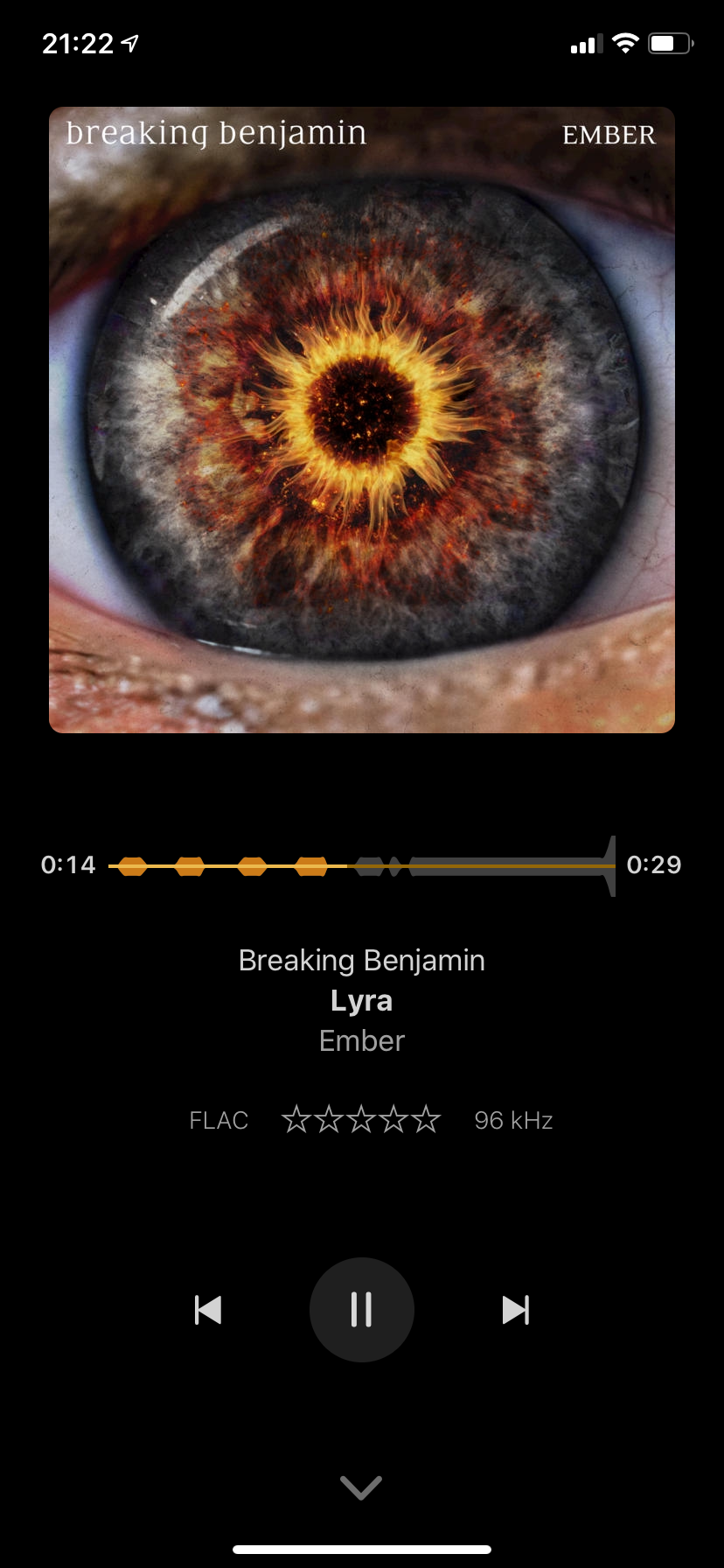Viewport: 724px width, 1568px height.
Task: Rate the song one star
Action: pos(296,1119)
